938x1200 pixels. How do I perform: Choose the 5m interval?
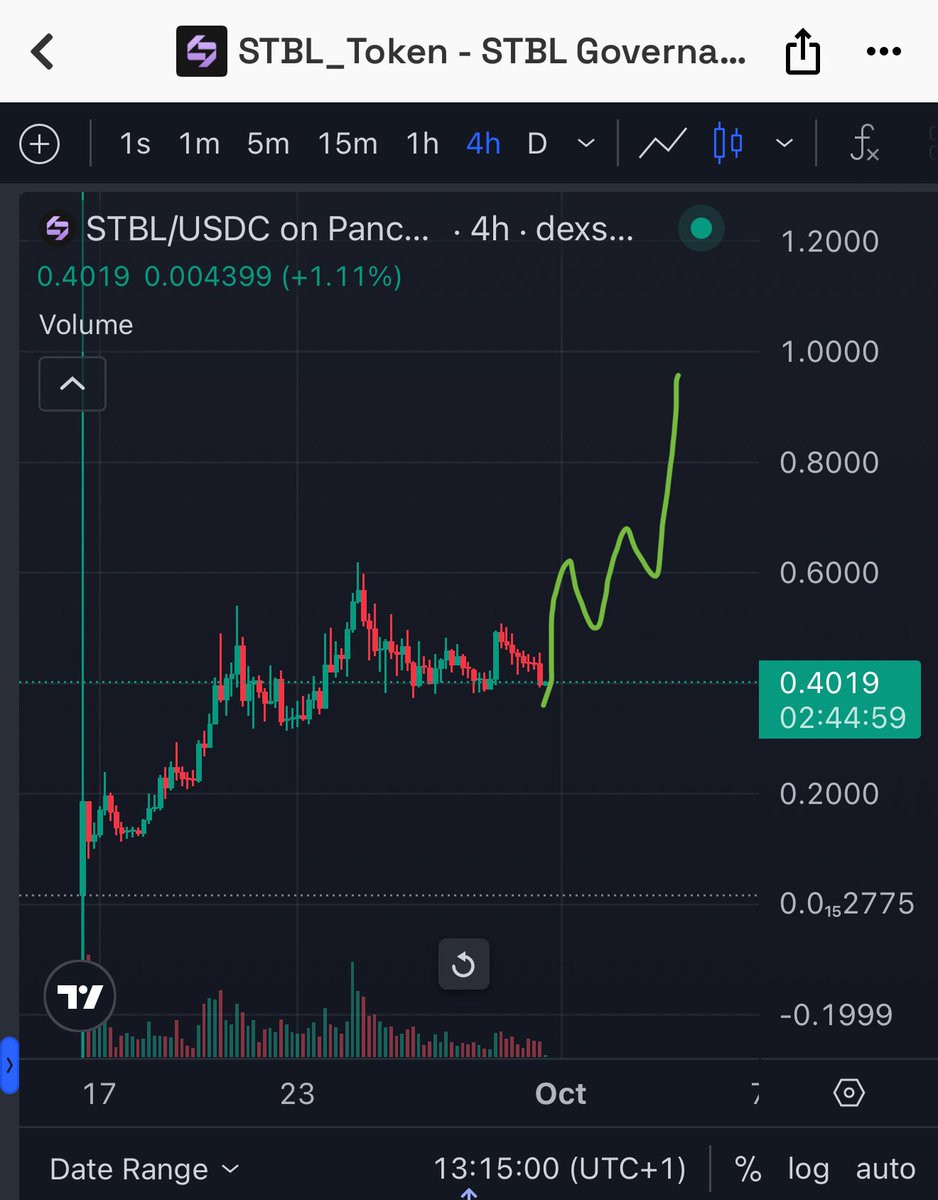[x=268, y=144]
